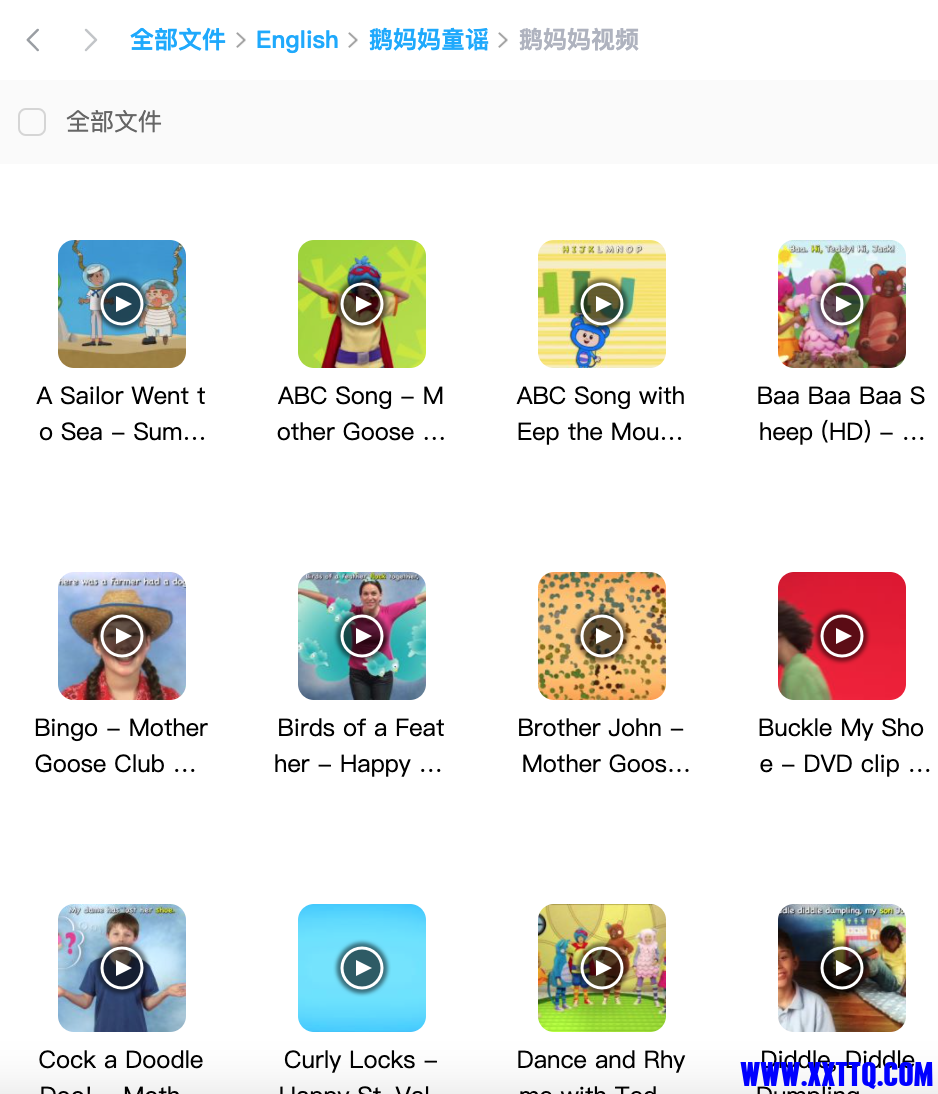Open Birds of a Feather video
The height and width of the screenshot is (1094, 938).
click(x=362, y=636)
